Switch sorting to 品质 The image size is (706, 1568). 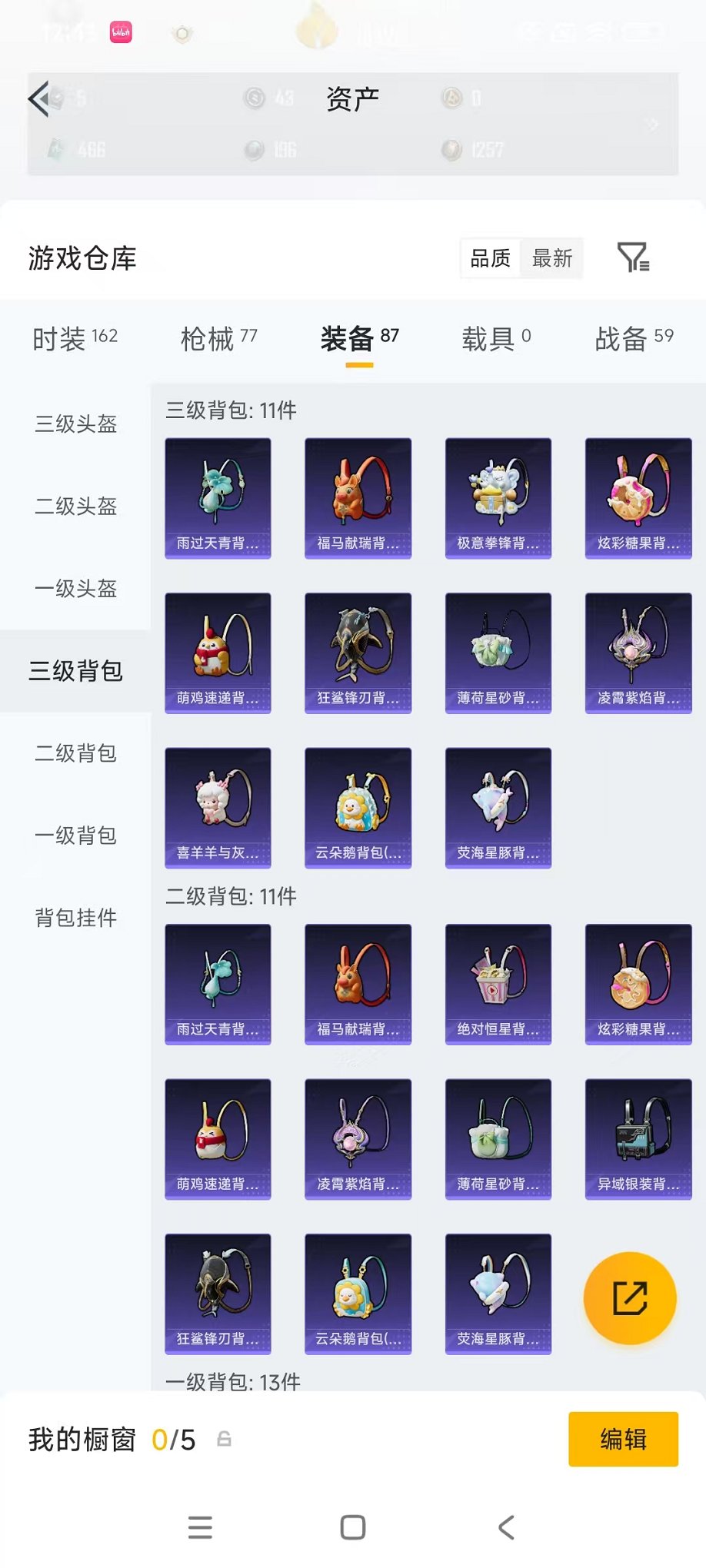point(491,259)
